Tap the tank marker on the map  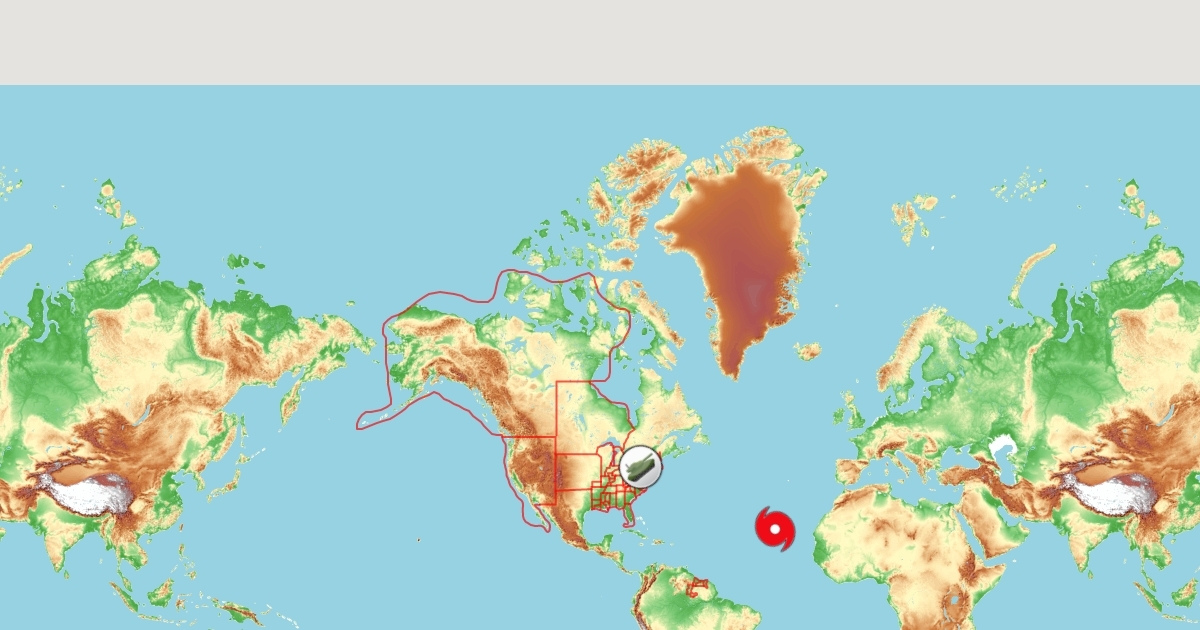[x=640, y=467]
